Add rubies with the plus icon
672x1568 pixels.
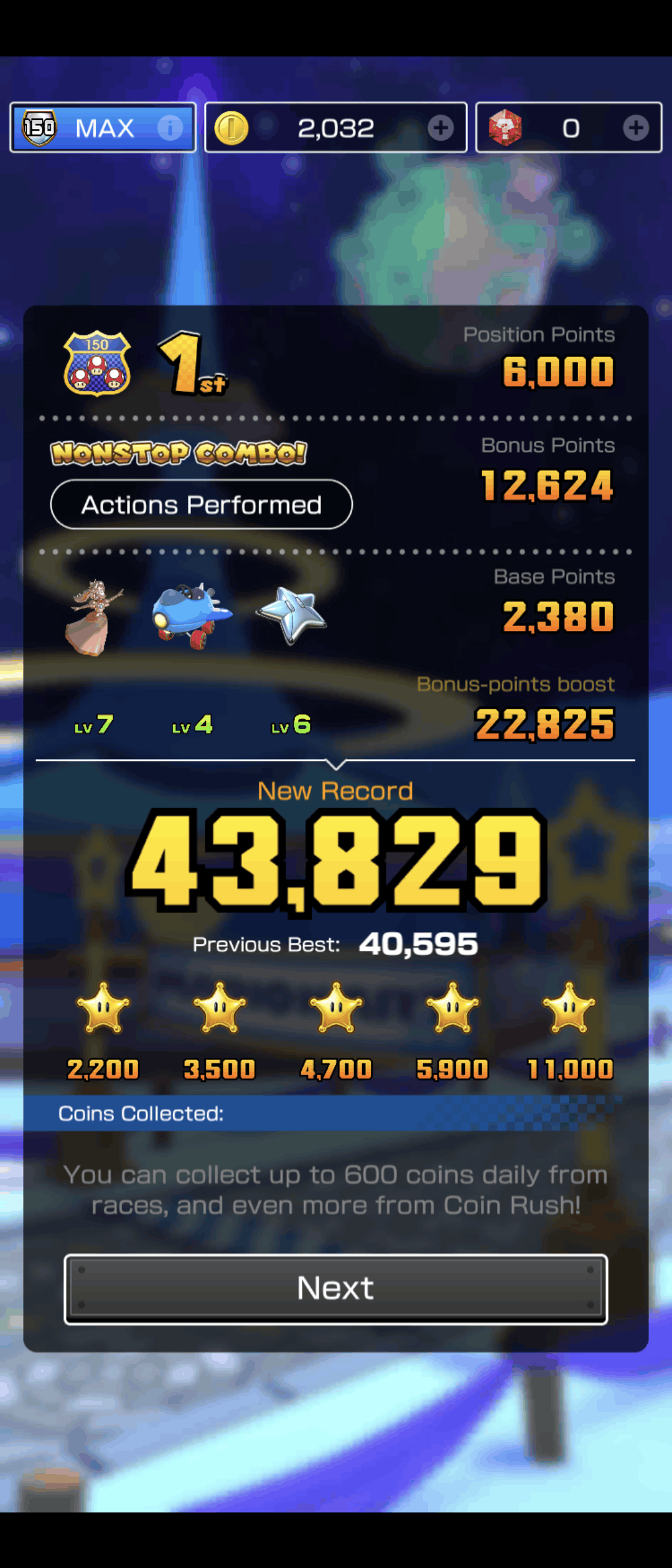click(635, 128)
